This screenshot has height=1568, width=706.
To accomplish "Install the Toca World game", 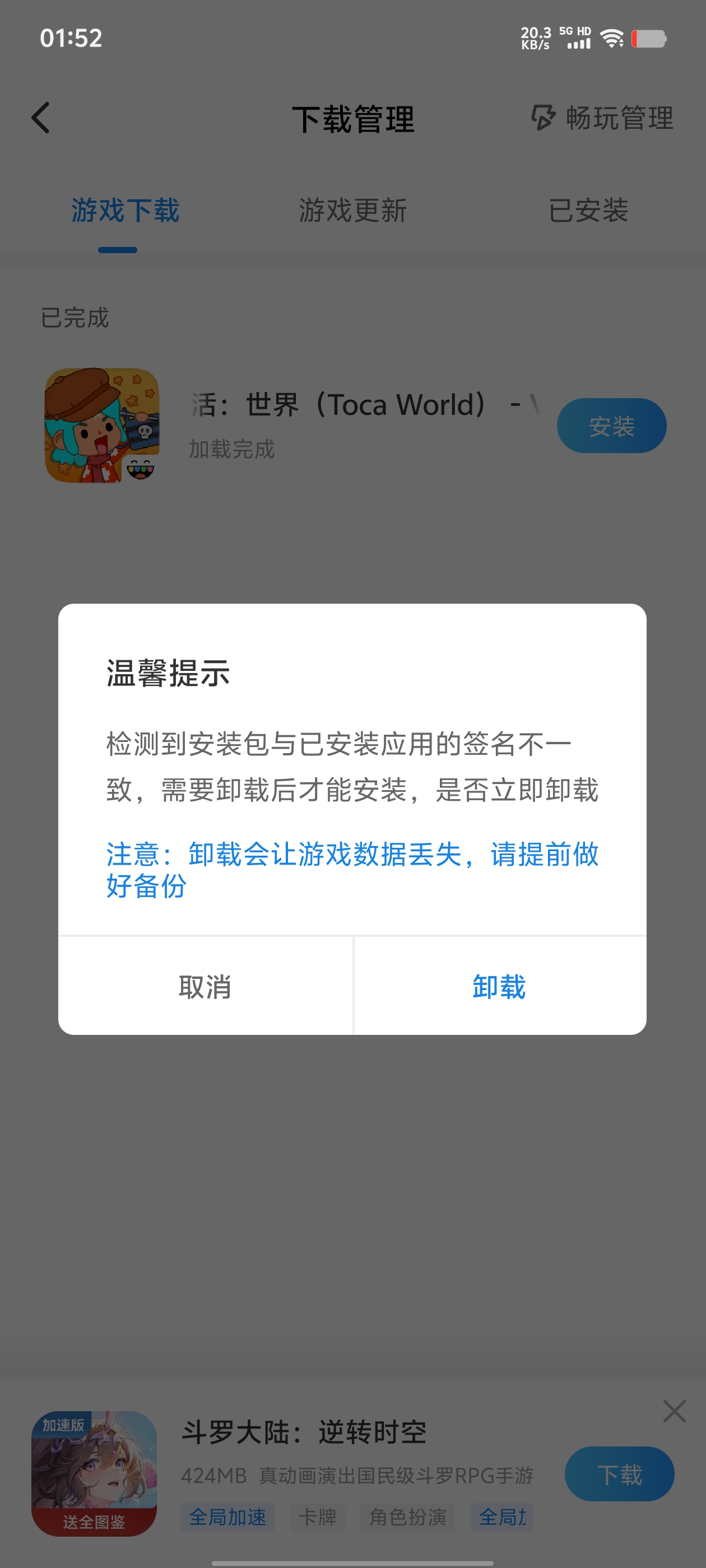I will 611,426.
